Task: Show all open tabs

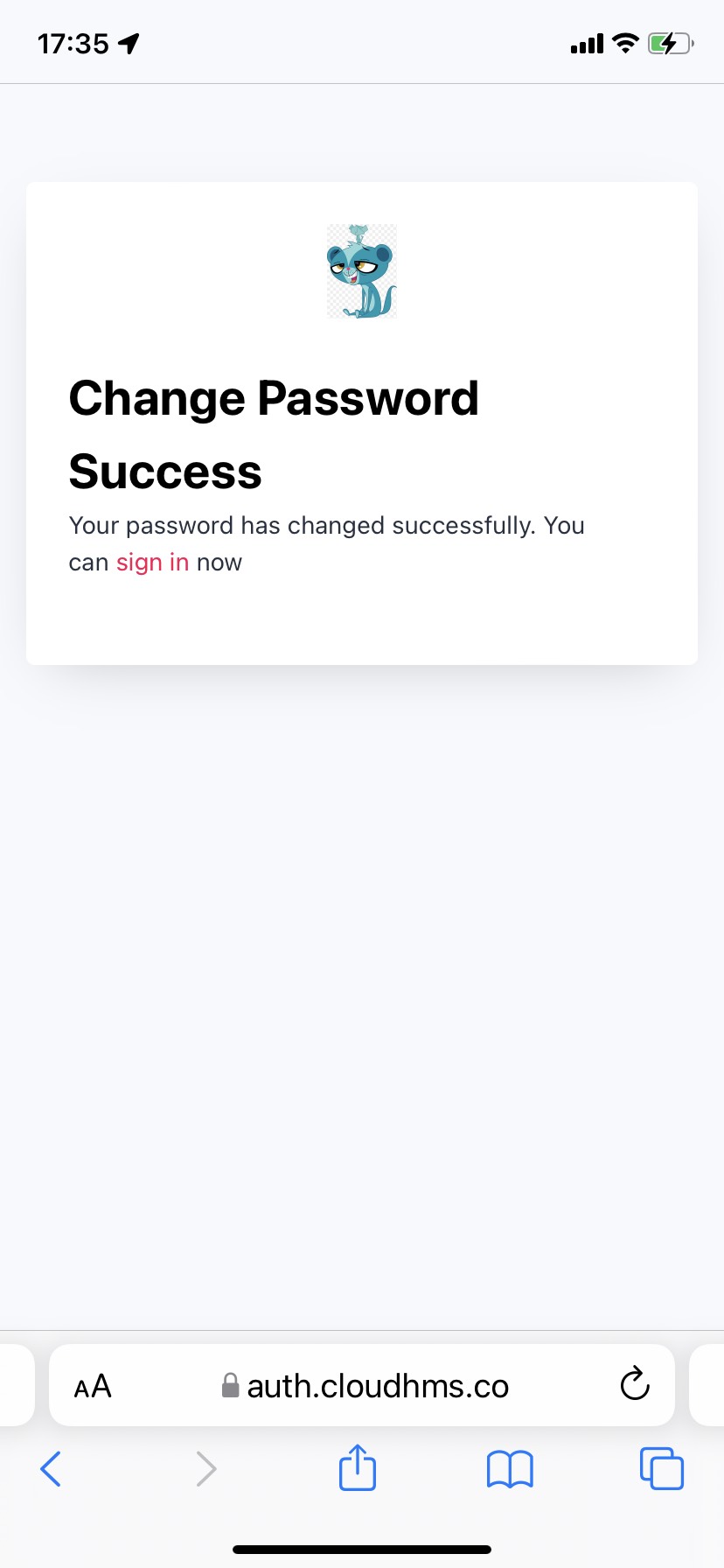Action: (661, 1469)
